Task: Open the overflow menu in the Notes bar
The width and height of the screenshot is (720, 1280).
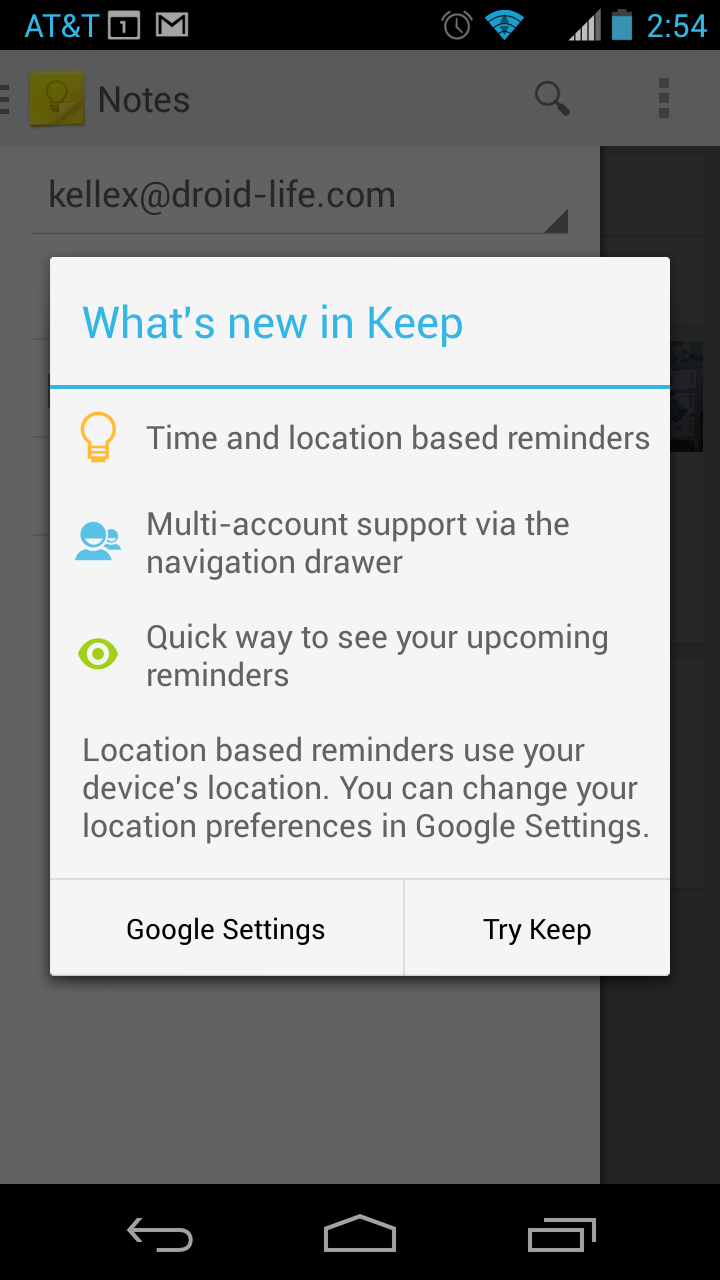Action: pyautogui.click(x=663, y=99)
